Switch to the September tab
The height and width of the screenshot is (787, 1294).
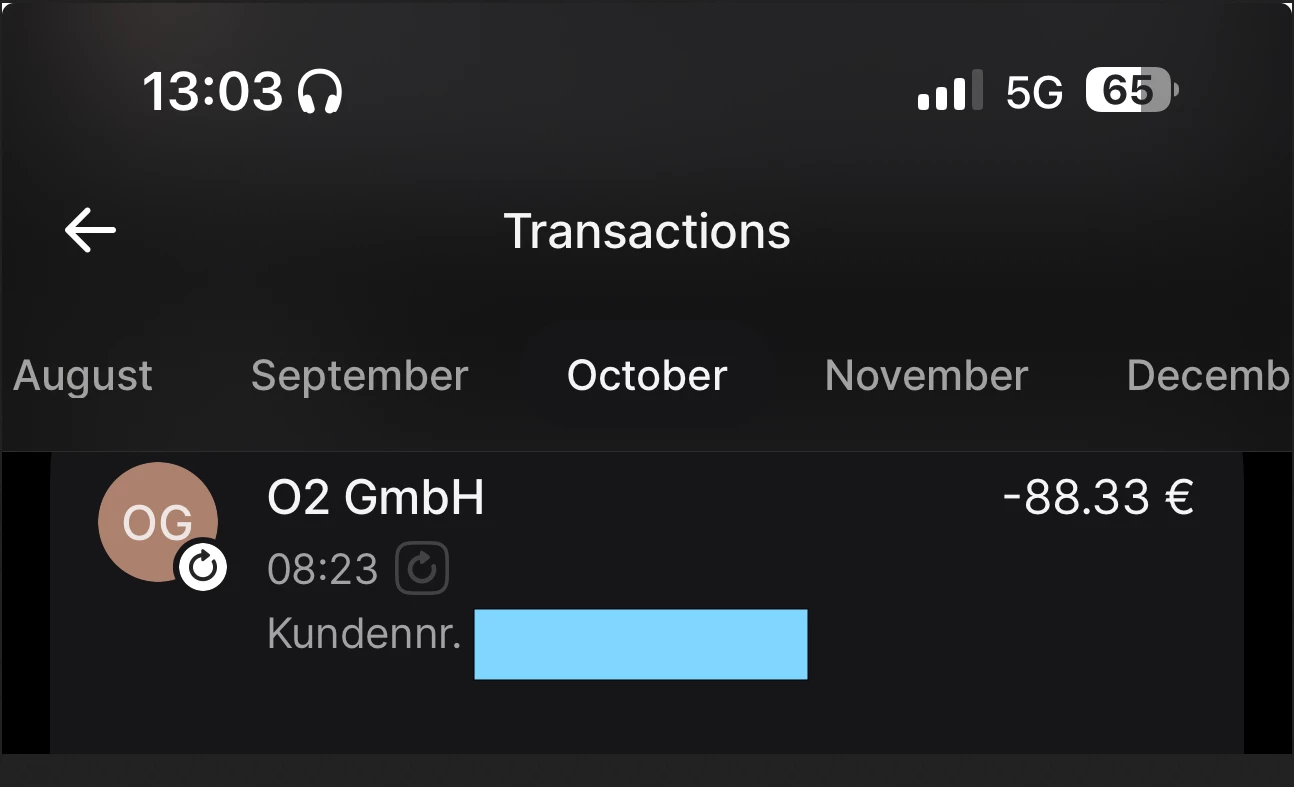pyautogui.click(x=359, y=376)
